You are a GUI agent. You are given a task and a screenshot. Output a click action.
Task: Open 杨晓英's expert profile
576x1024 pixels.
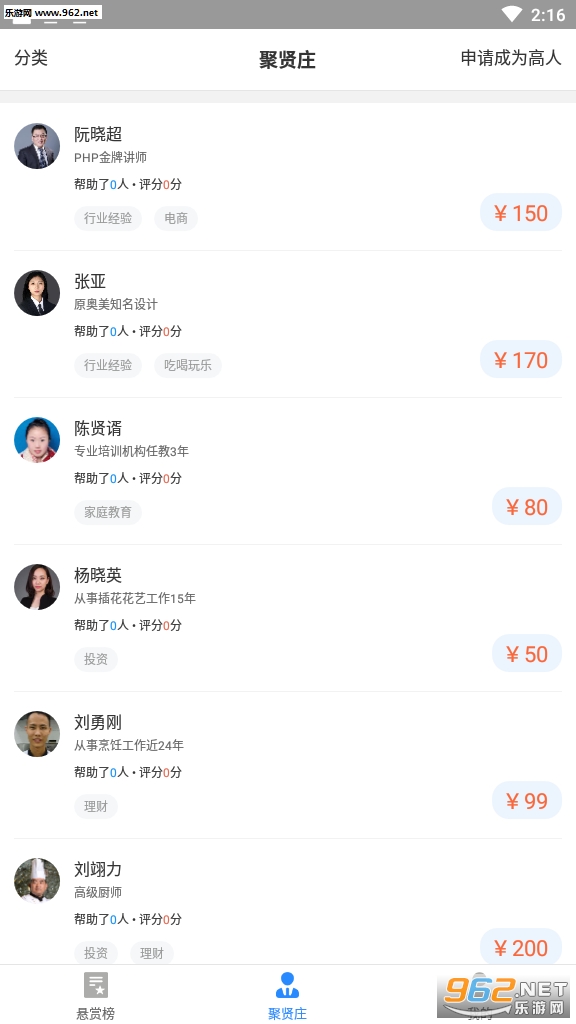coord(288,618)
